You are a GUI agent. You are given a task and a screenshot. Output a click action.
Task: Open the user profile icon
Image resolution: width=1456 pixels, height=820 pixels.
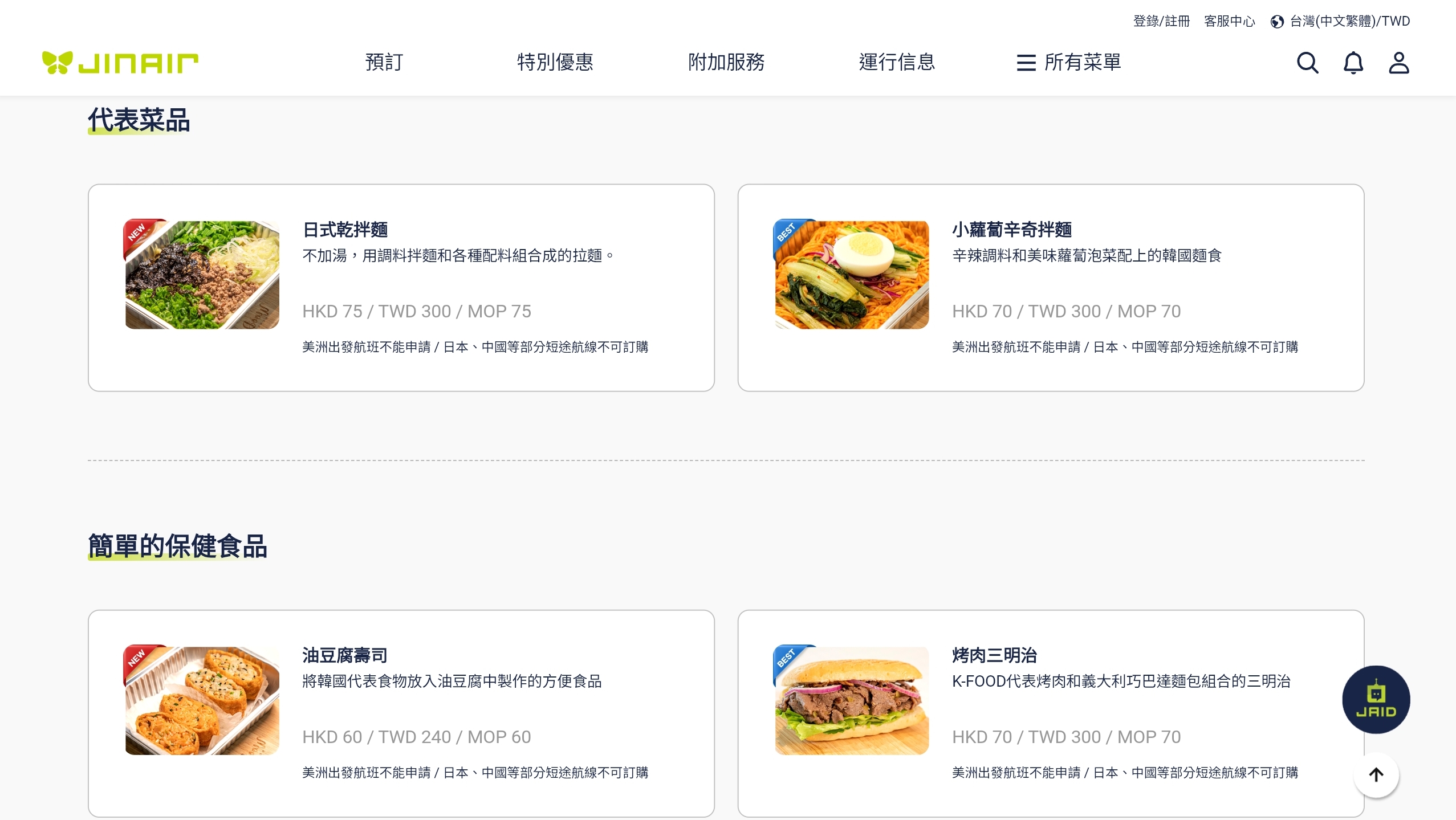click(x=1398, y=63)
